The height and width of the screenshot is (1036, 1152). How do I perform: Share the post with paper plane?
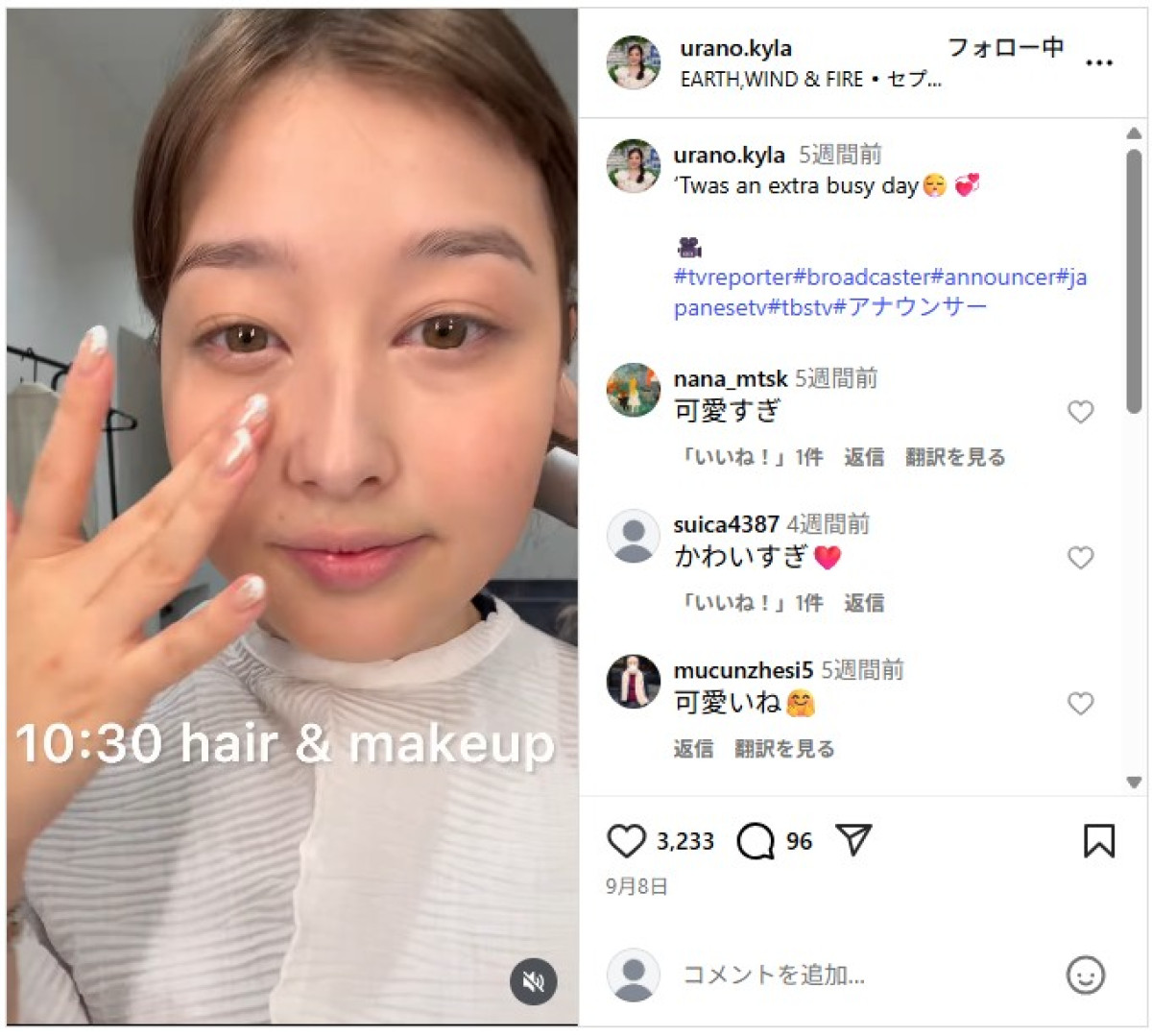coord(853,840)
